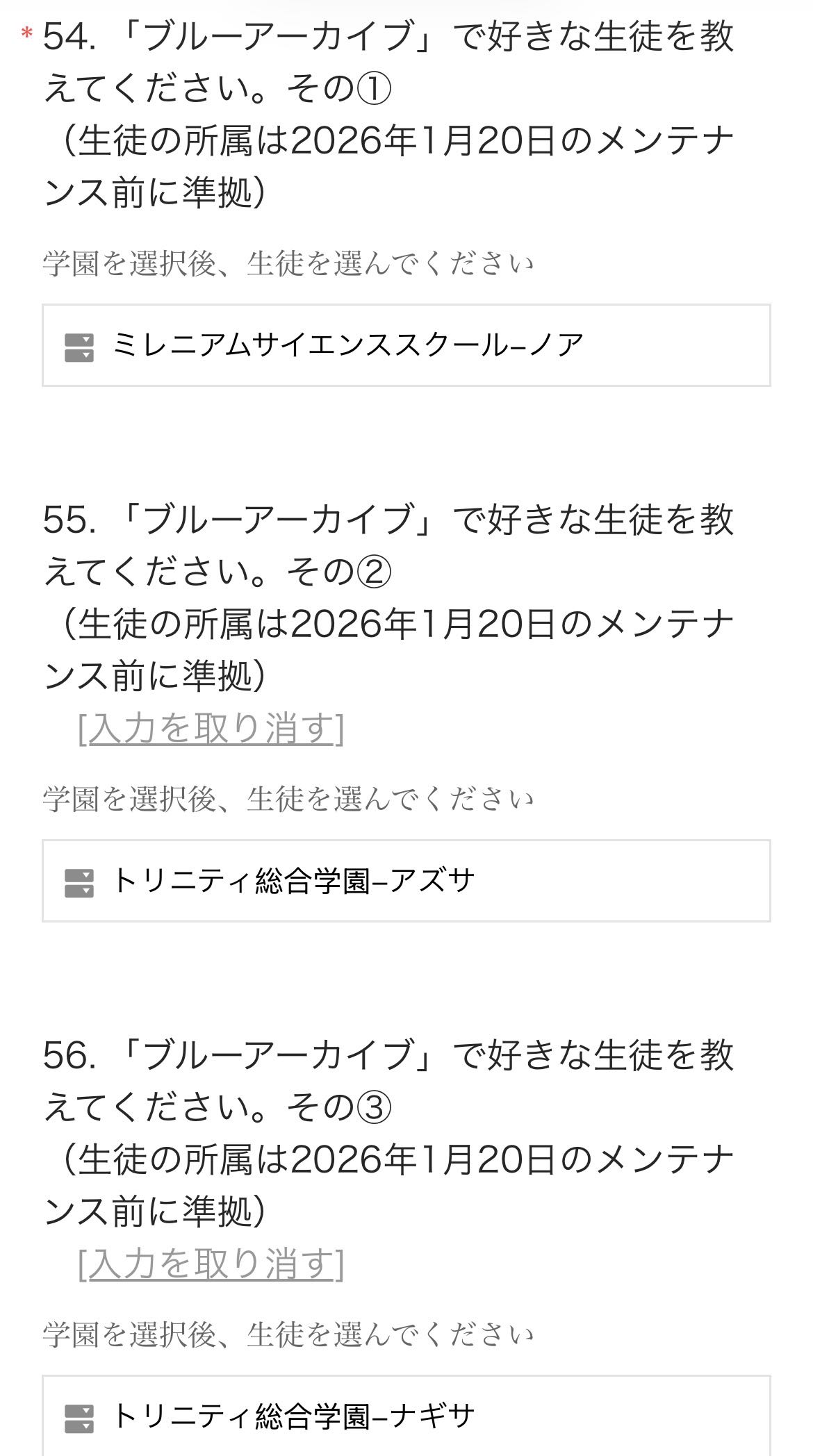Open the question 55 dropdown showing アズサ
813x1456 pixels.
click(x=406, y=881)
